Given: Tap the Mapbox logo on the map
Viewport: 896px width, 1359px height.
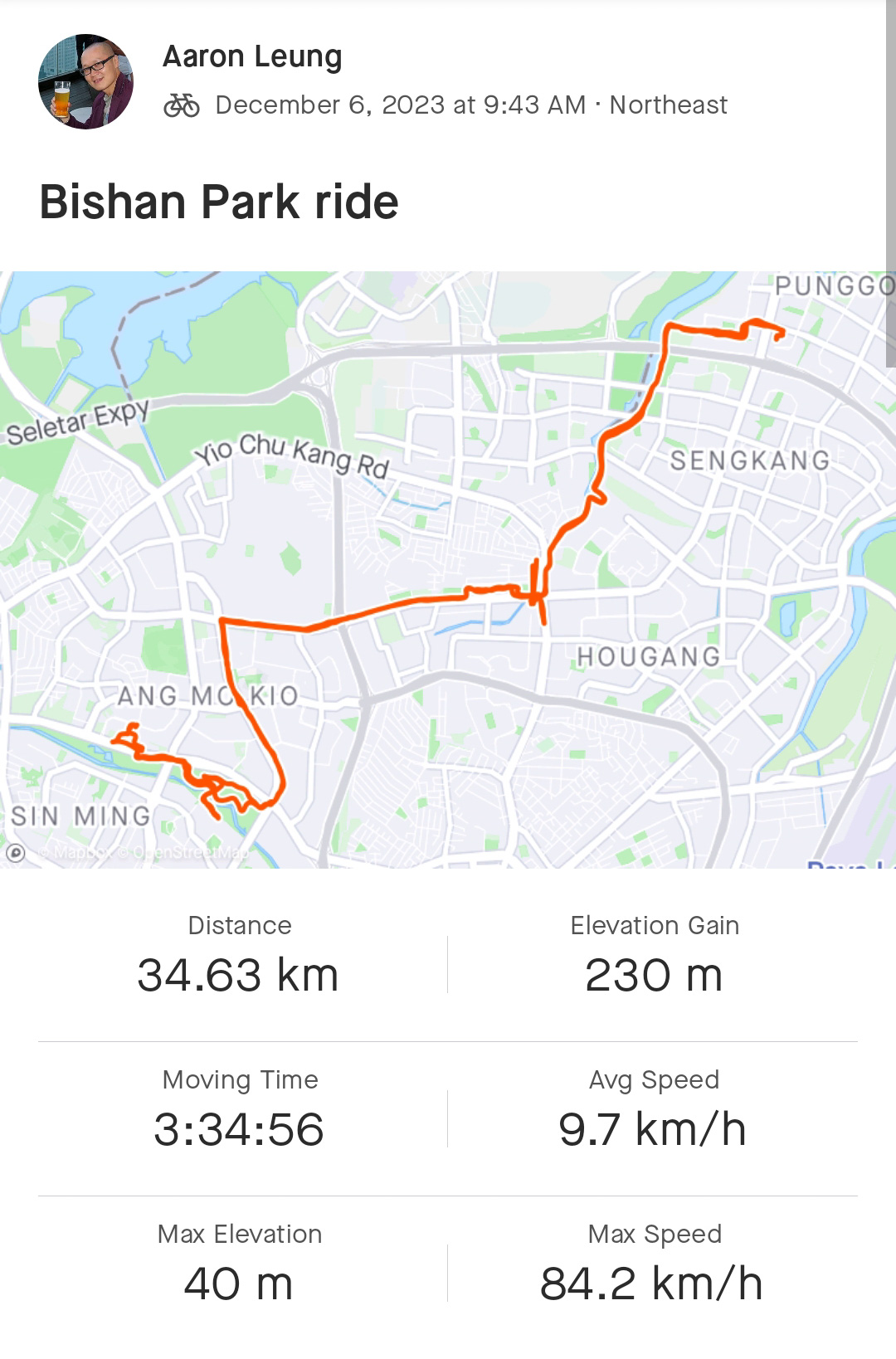Looking at the screenshot, I should point(16,852).
